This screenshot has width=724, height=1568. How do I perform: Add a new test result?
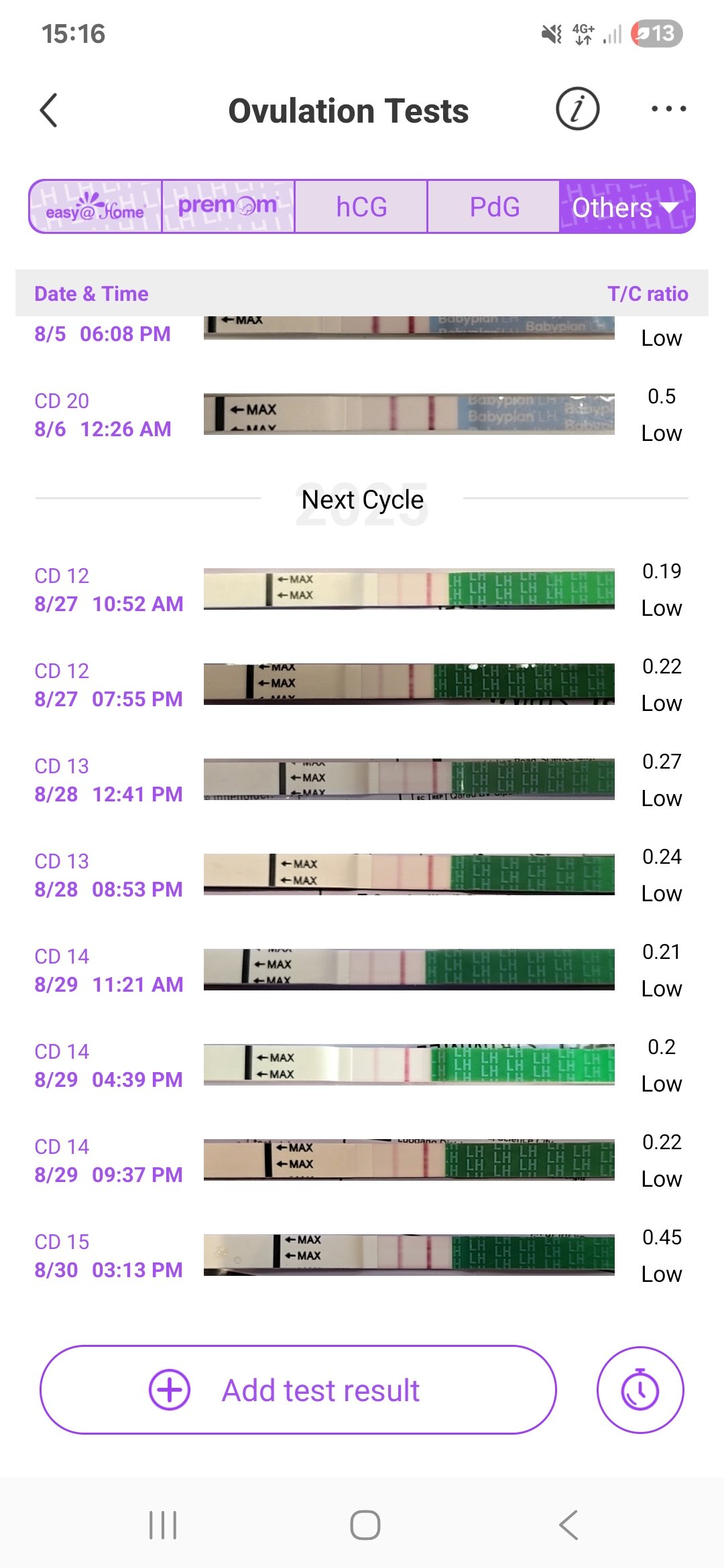(x=298, y=1390)
